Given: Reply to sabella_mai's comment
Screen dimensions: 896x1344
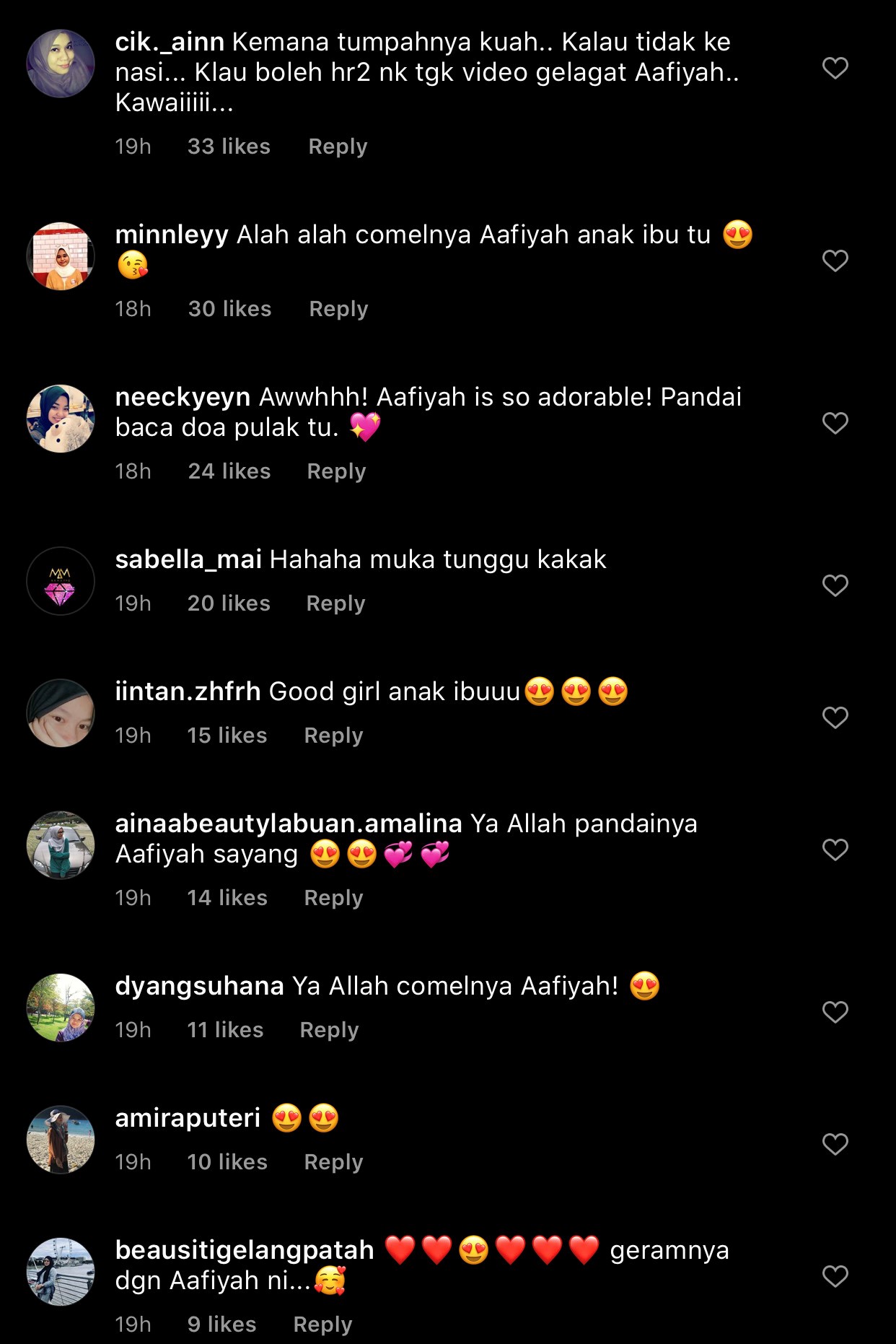Looking at the screenshot, I should [335, 603].
